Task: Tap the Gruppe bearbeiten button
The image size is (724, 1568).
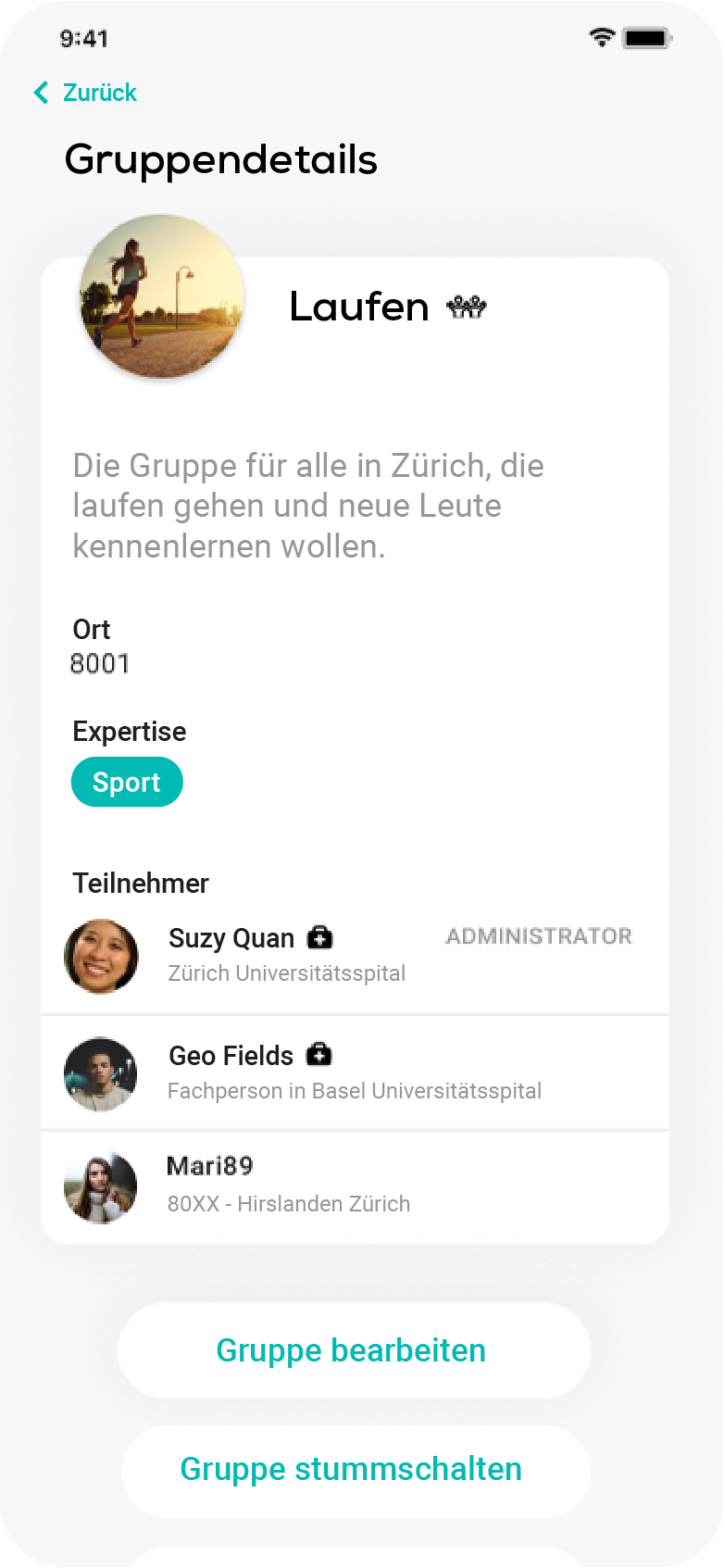Action: click(x=352, y=1350)
